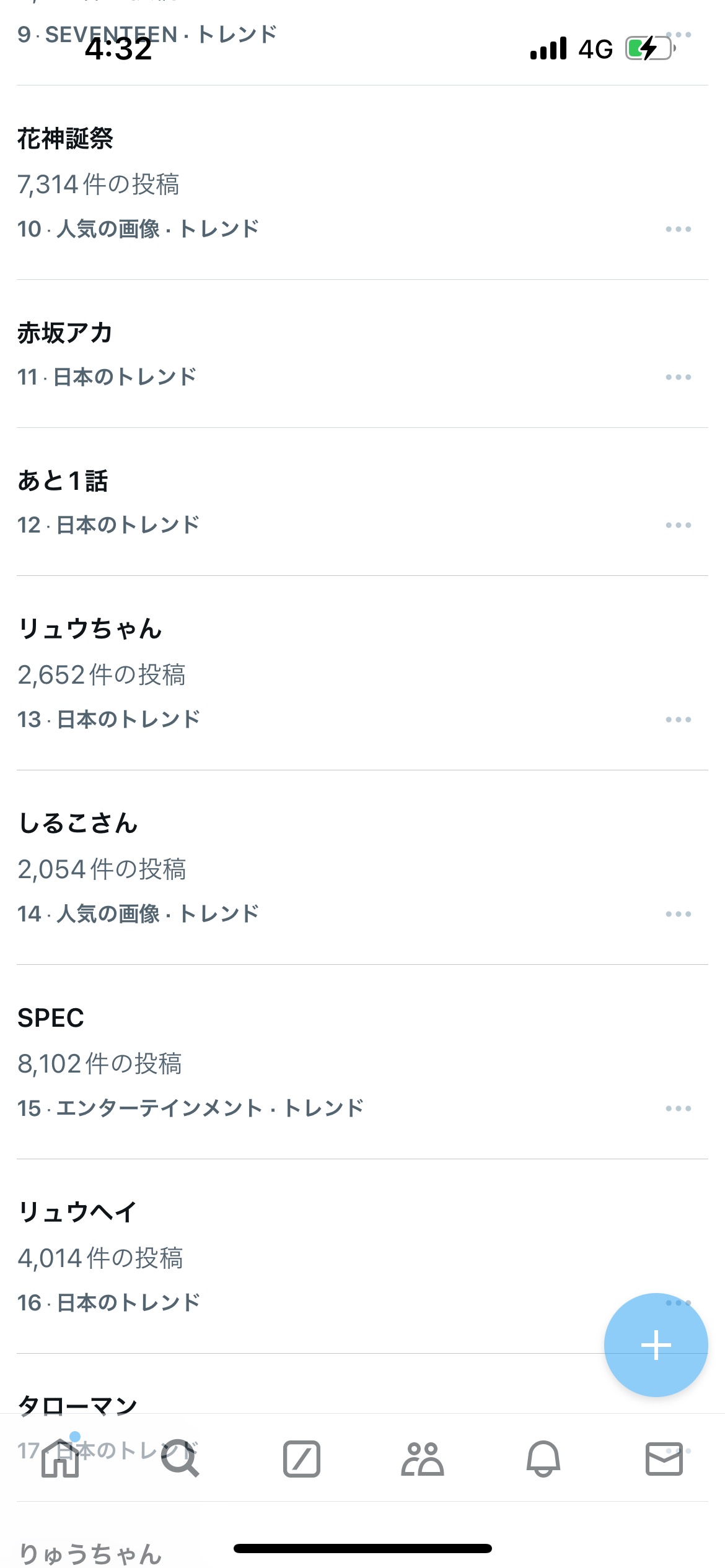Open the 赤坂アカ trend
The width and height of the screenshot is (725, 1568).
[362, 354]
